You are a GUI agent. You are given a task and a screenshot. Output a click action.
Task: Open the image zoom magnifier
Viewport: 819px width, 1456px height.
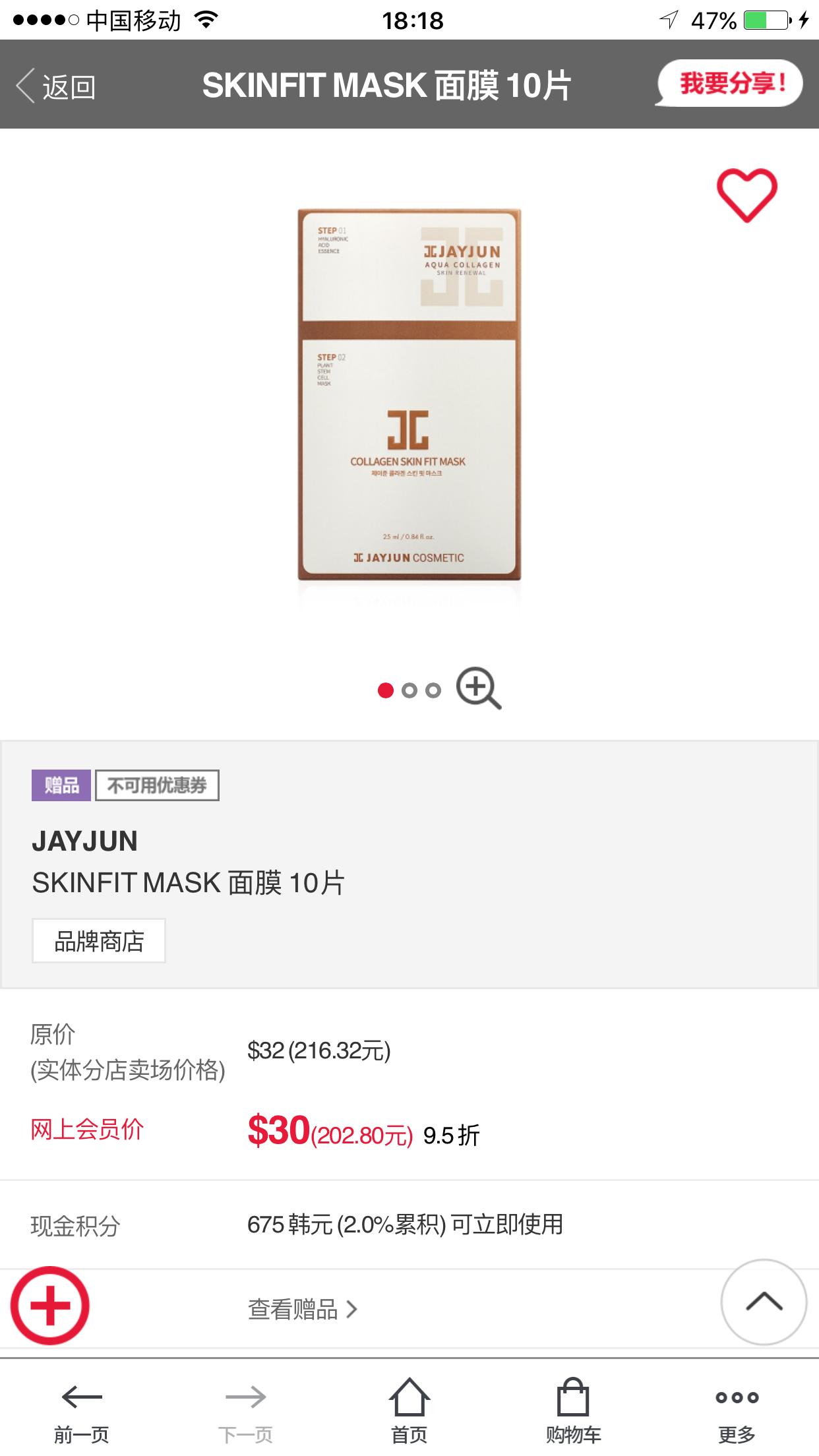click(480, 687)
